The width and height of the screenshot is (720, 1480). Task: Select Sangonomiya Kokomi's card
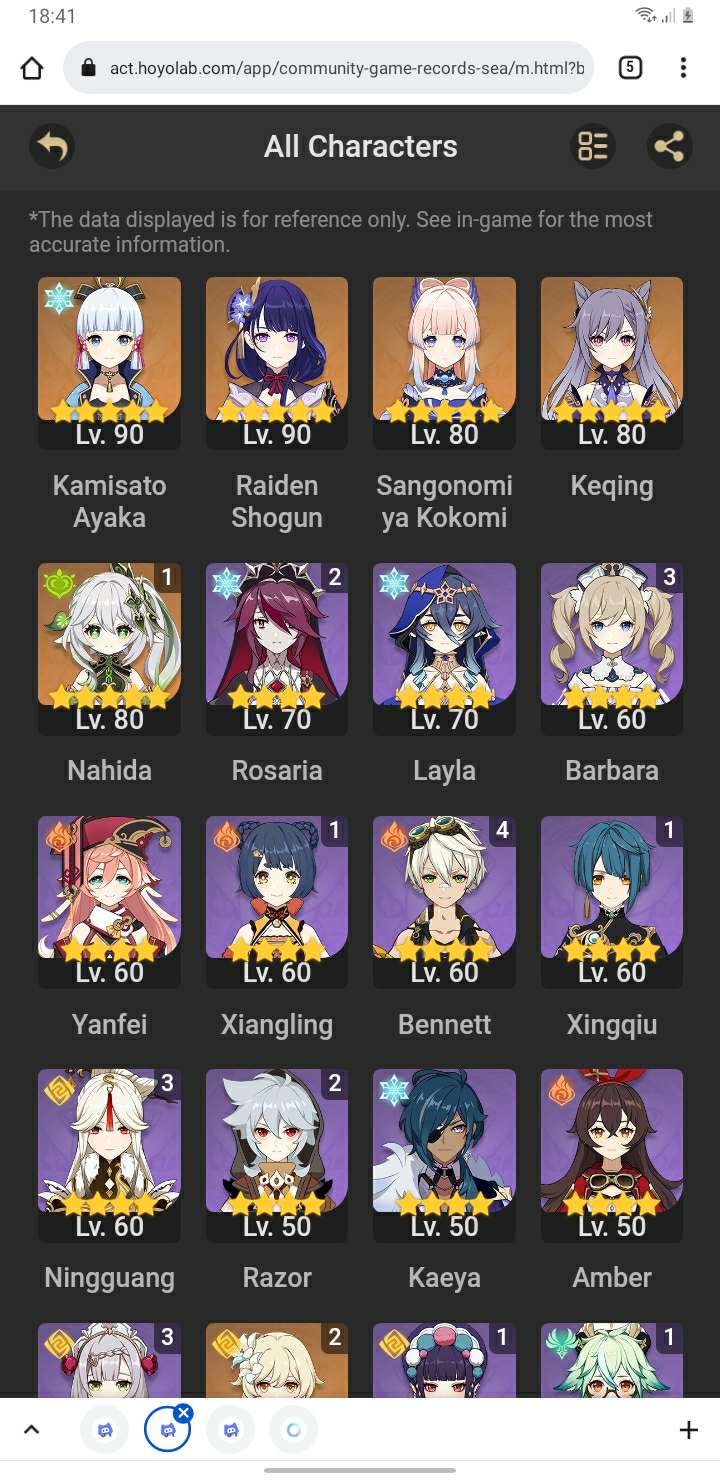pos(444,362)
